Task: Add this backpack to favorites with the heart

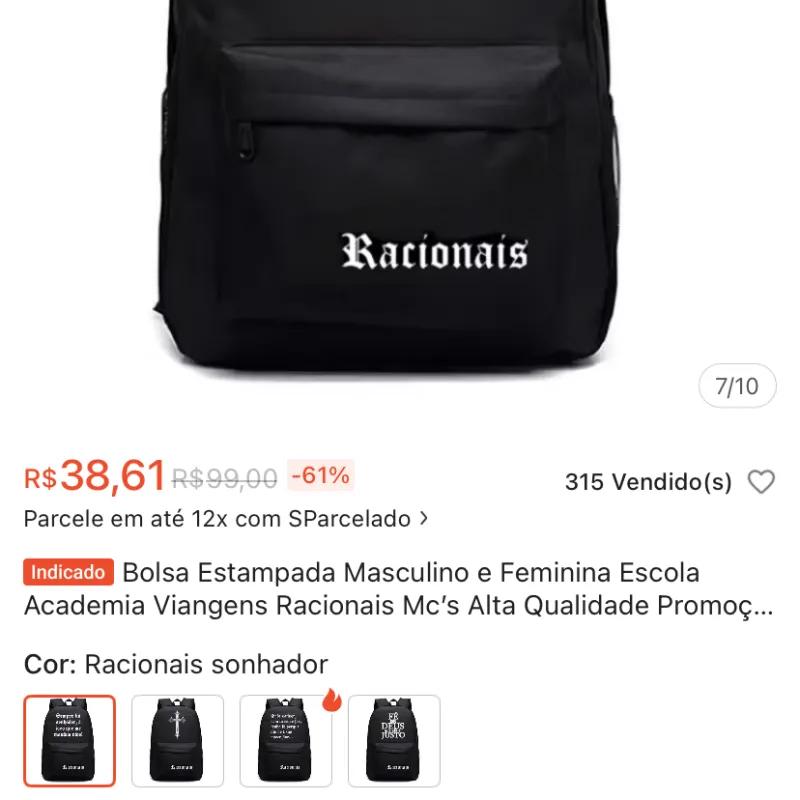Action: pos(761,483)
